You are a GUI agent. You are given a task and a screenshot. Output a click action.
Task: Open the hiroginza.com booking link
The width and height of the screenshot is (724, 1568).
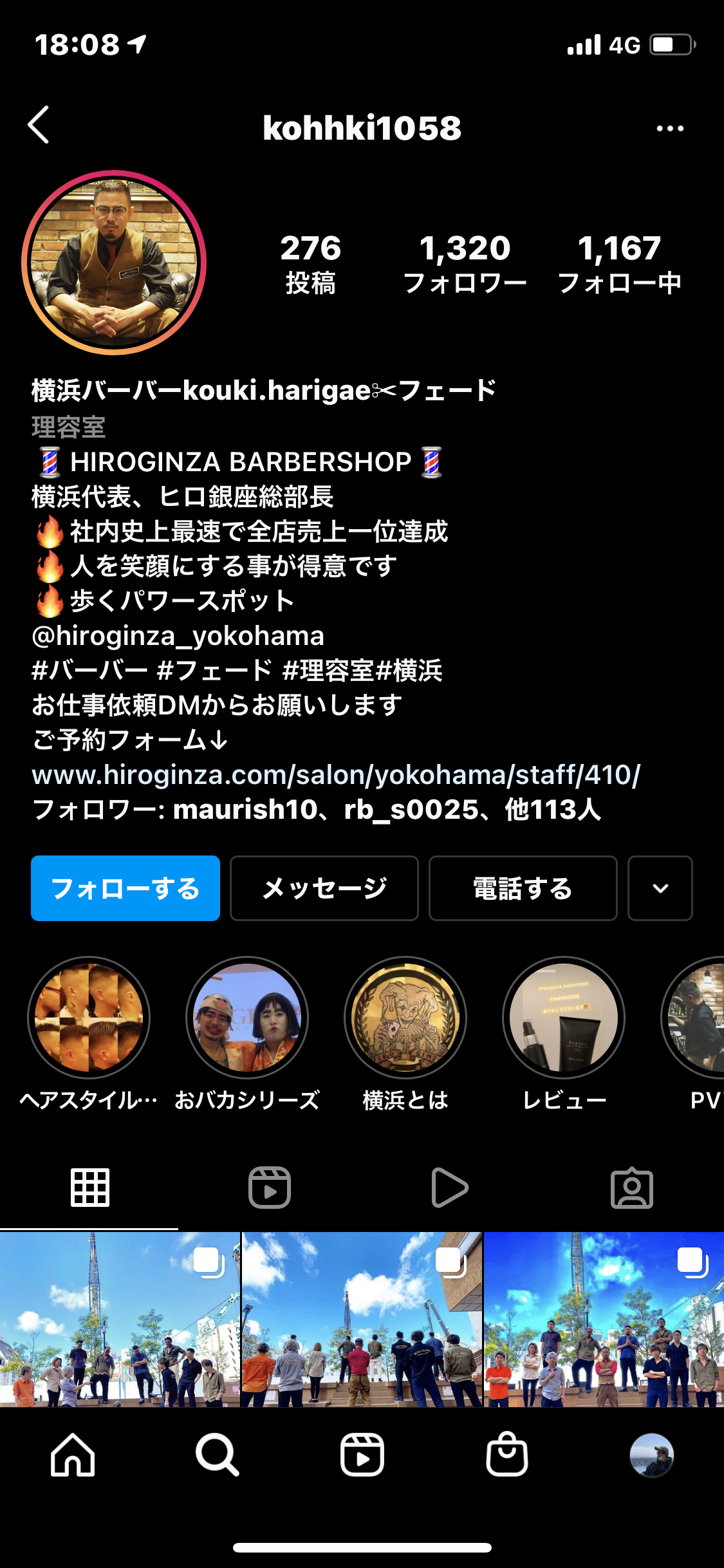(x=336, y=775)
